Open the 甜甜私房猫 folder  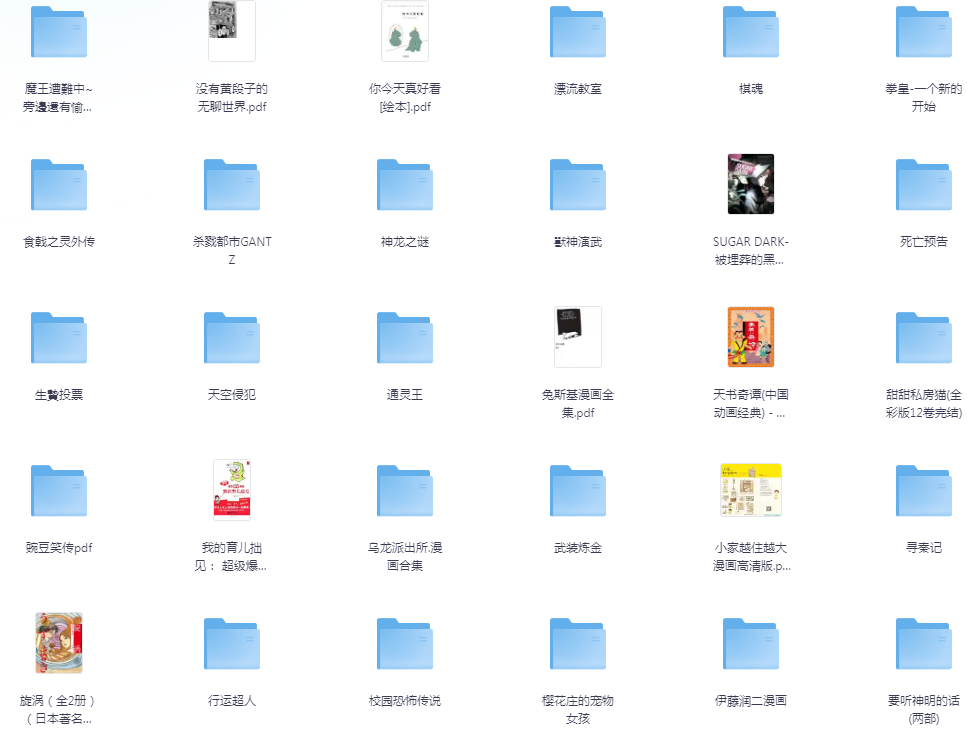pos(924,338)
